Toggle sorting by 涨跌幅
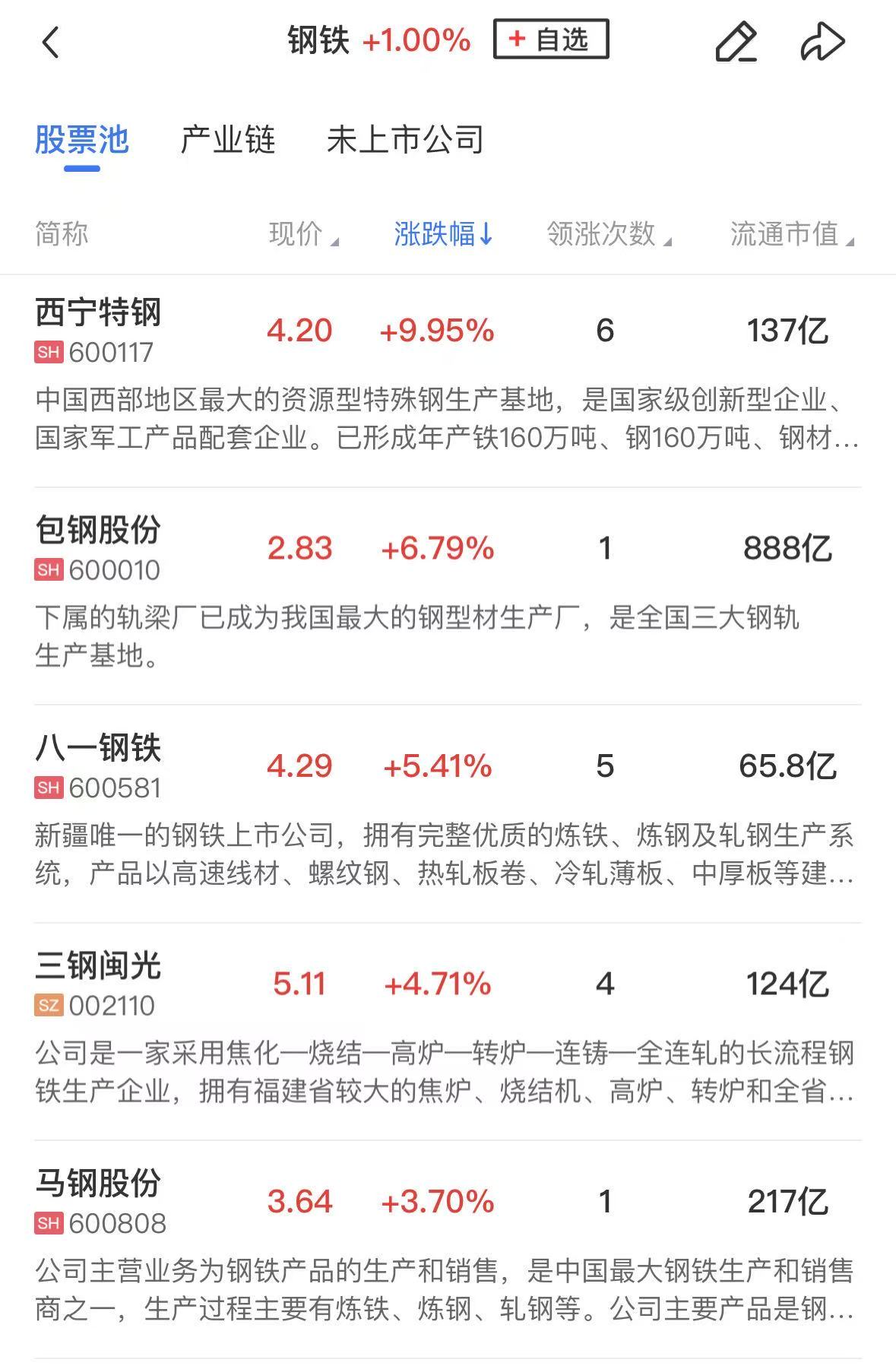Viewport: 896px width, 1366px height. pos(443,234)
